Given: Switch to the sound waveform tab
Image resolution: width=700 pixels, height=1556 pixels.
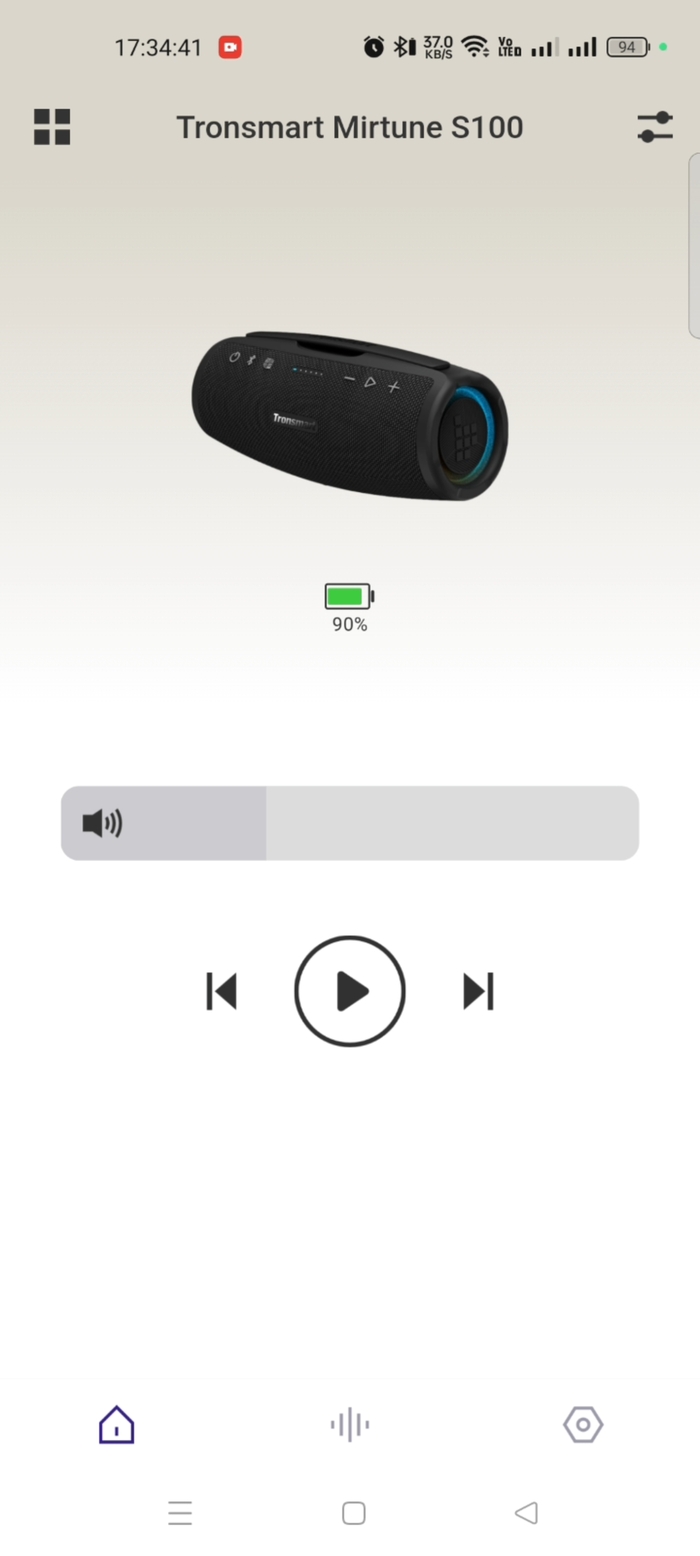Looking at the screenshot, I should tap(350, 1425).
